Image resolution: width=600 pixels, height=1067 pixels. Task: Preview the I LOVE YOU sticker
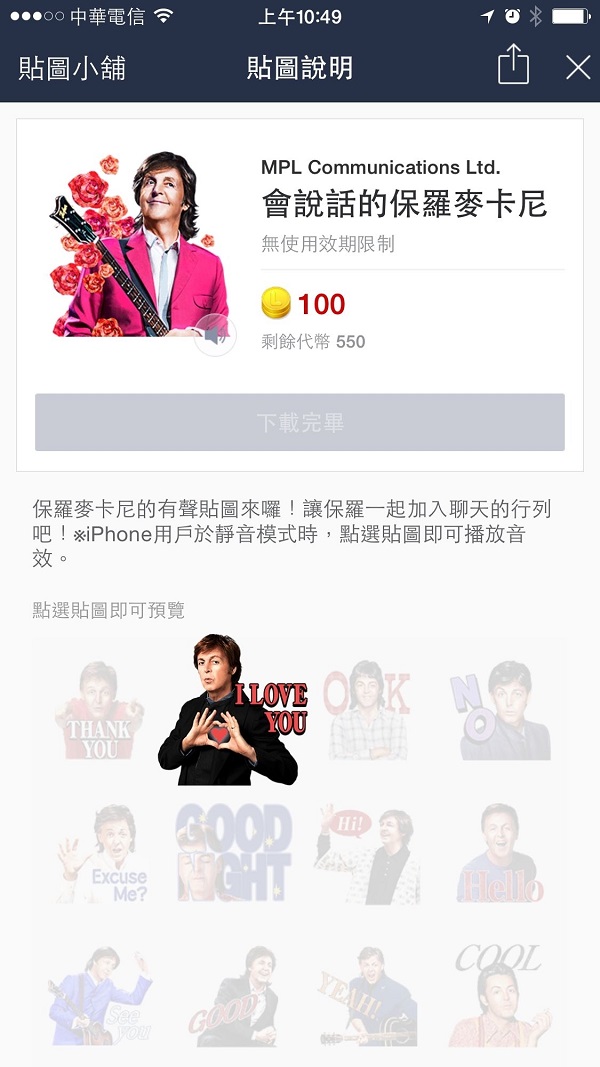click(234, 710)
